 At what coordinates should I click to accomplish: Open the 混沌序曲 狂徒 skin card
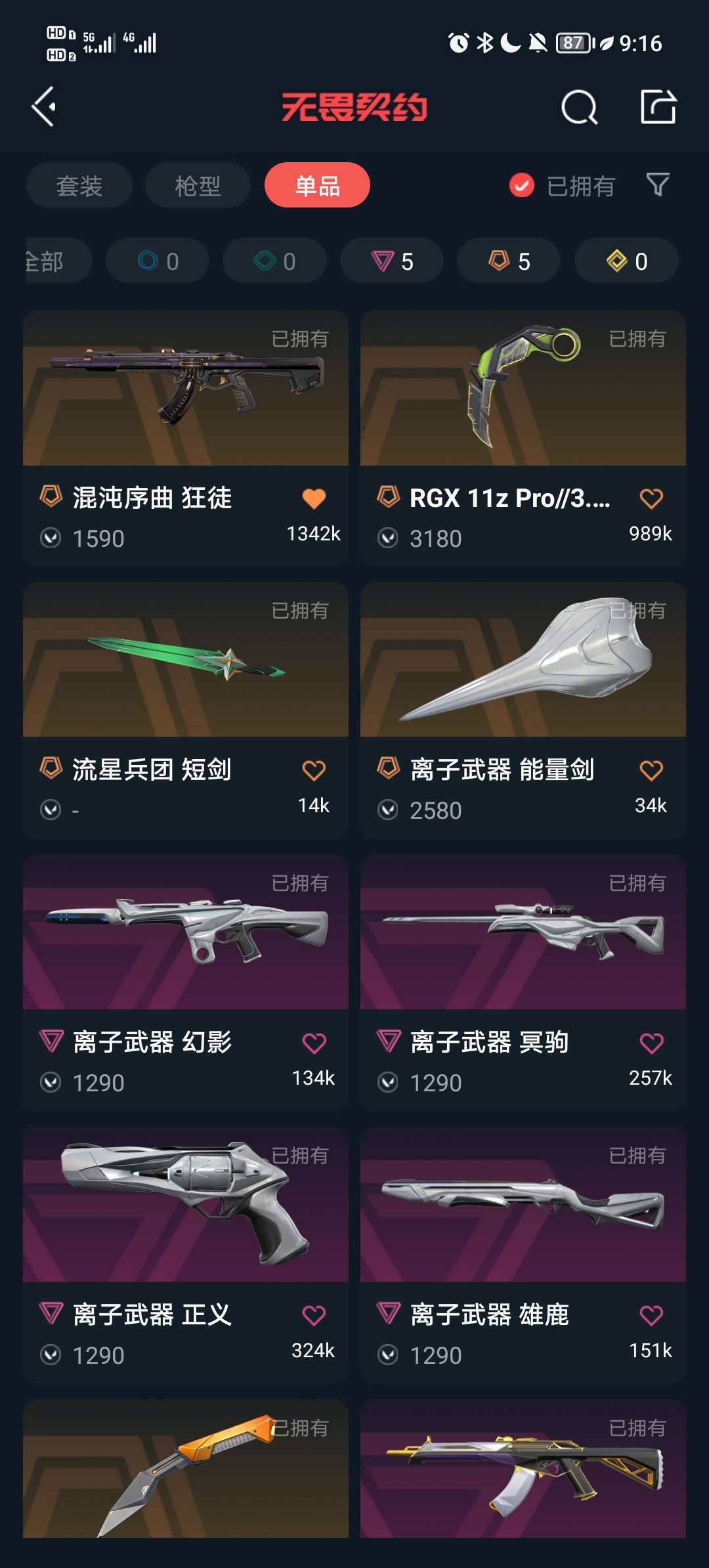click(x=186, y=438)
